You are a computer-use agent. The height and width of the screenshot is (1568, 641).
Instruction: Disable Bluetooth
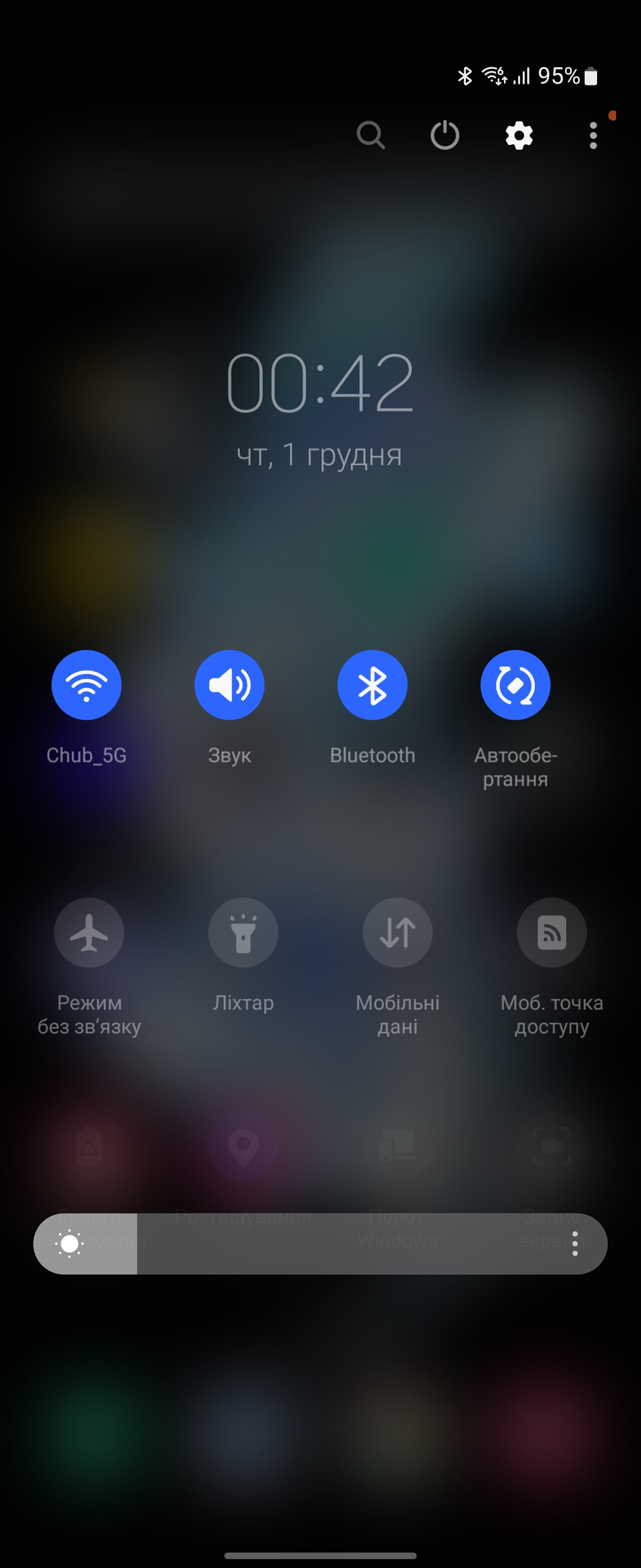[372, 685]
